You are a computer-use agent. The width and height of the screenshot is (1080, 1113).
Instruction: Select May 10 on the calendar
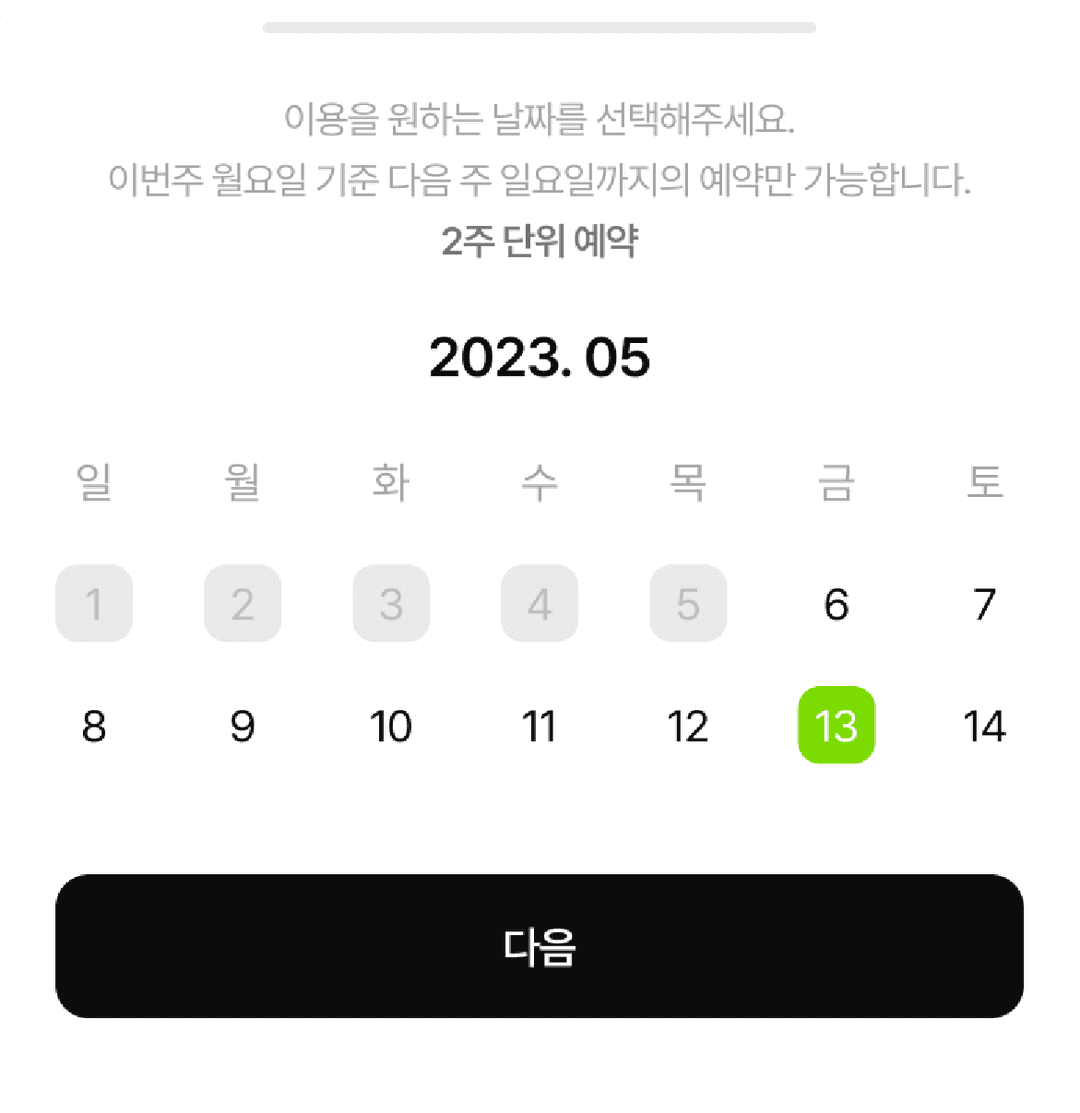(x=390, y=726)
